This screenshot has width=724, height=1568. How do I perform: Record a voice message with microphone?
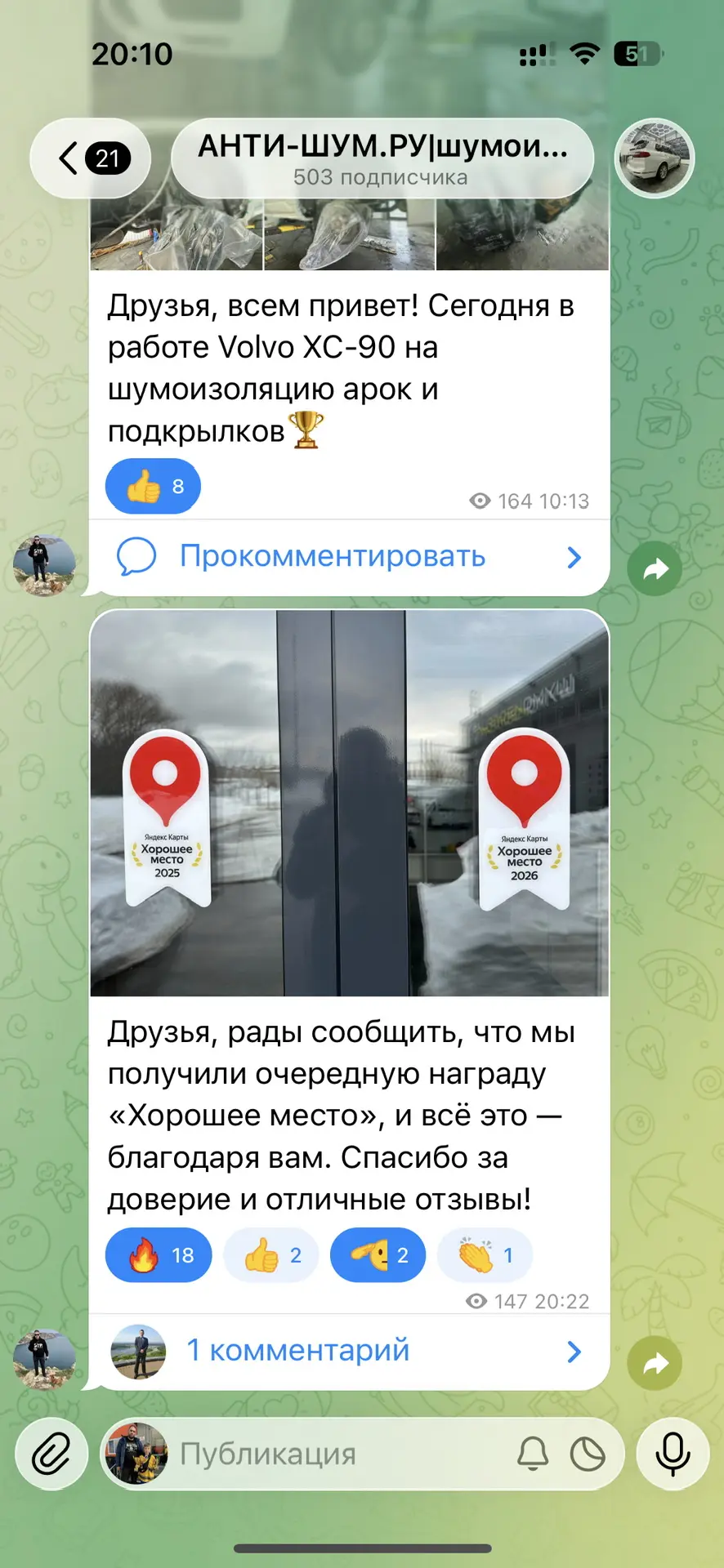[x=673, y=1454]
